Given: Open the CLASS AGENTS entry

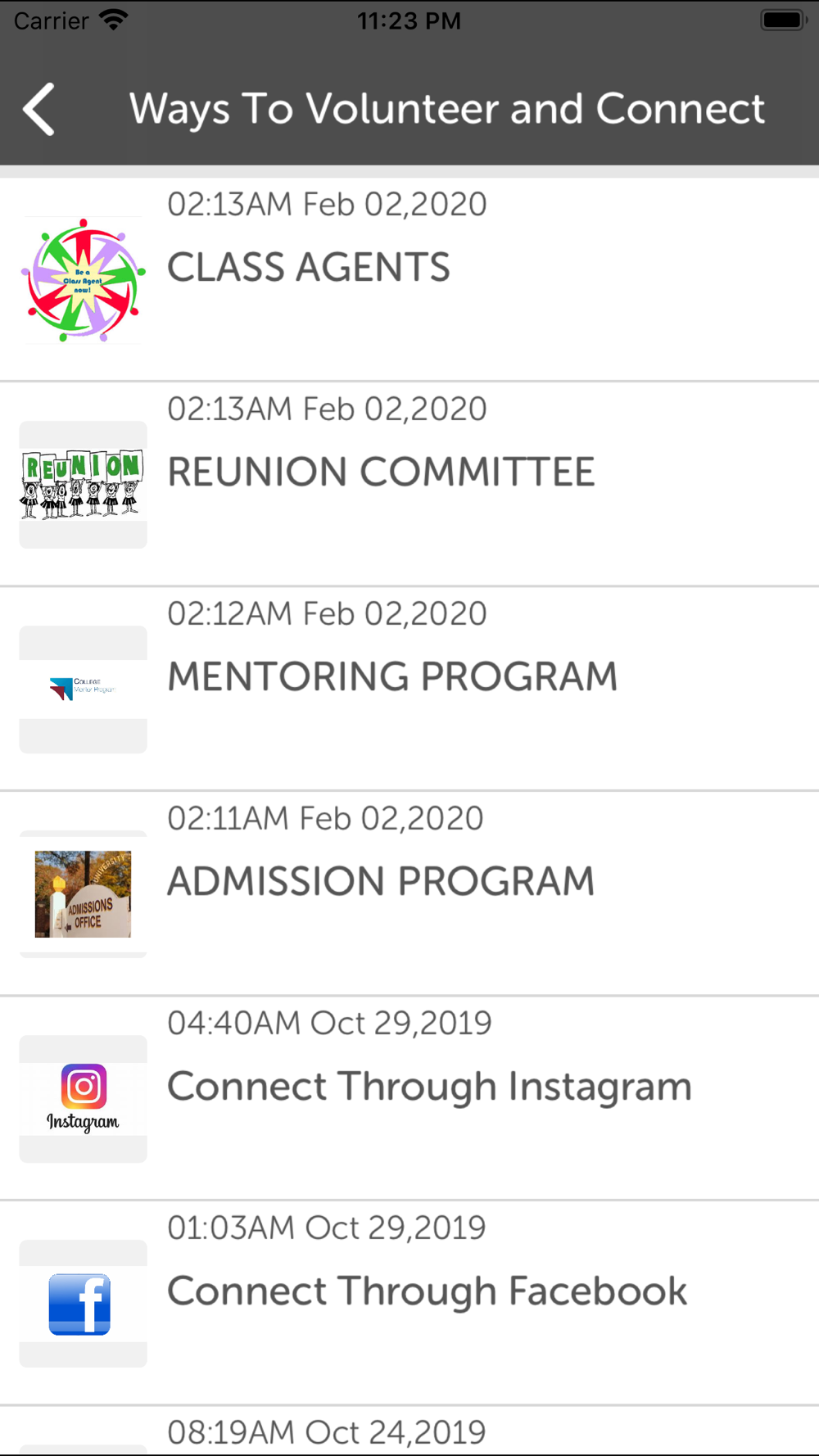Looking at the screenshot, I should click(309, 268).
